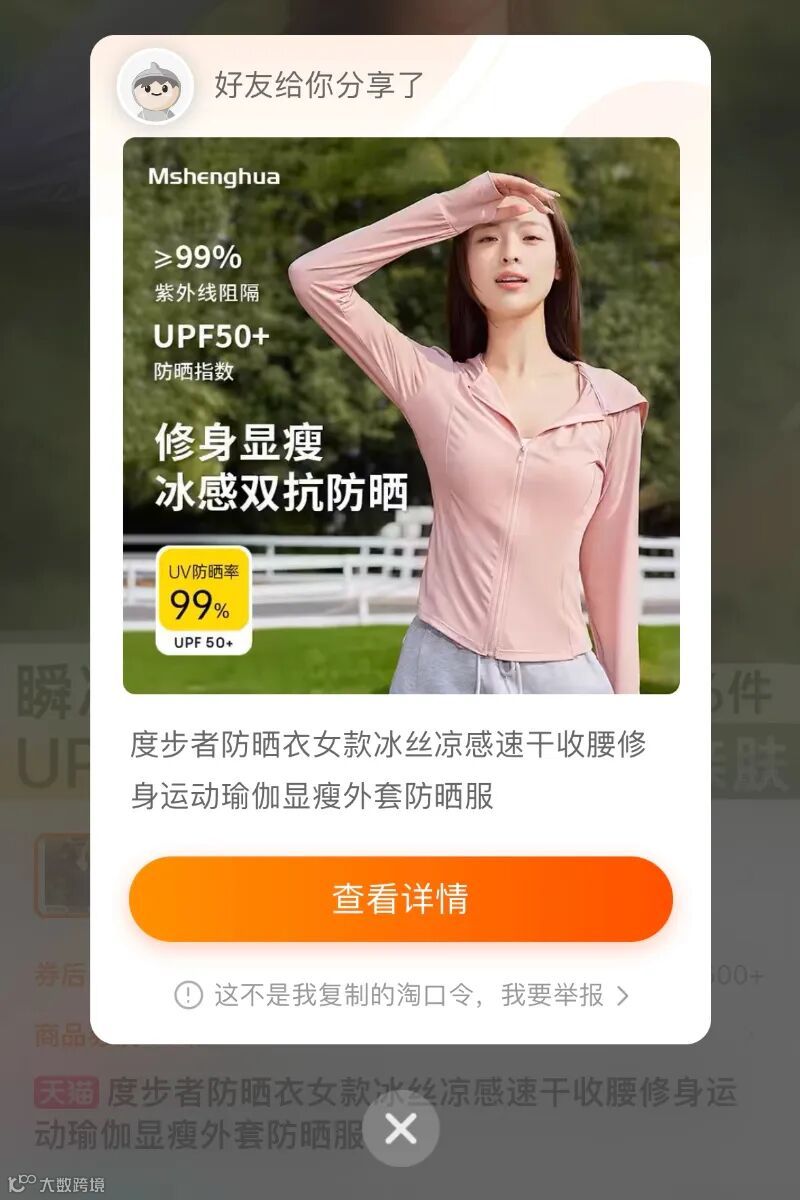Tap the 天猫 badge icon
Image resolution: width=800 pixels, height=1200 pixels.
pyautogui.click(x=64, y=1090)
